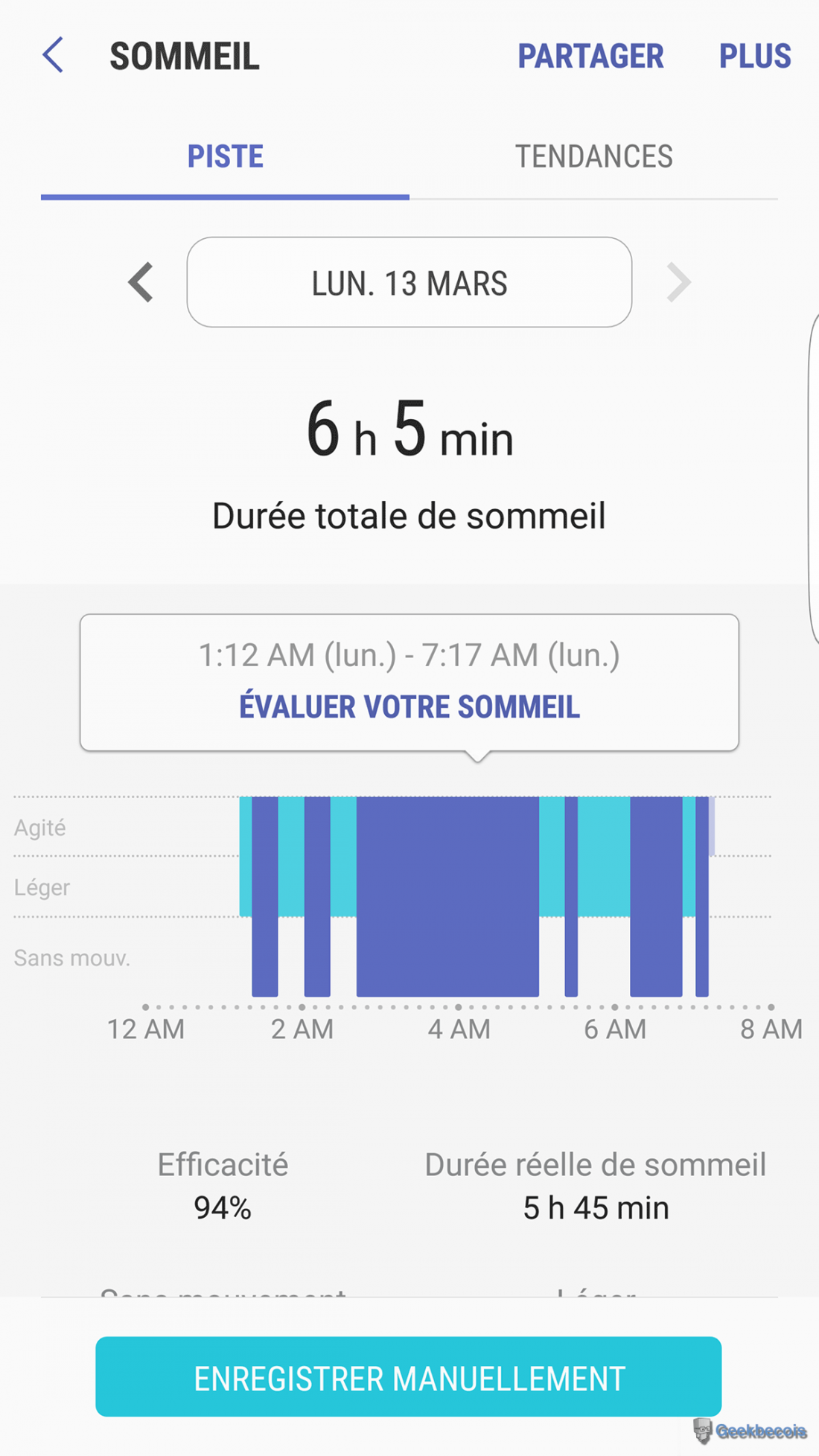This screenshot has width=819, height=1456.
Task: Select the PISTE tab
Action: pos(225,157)
